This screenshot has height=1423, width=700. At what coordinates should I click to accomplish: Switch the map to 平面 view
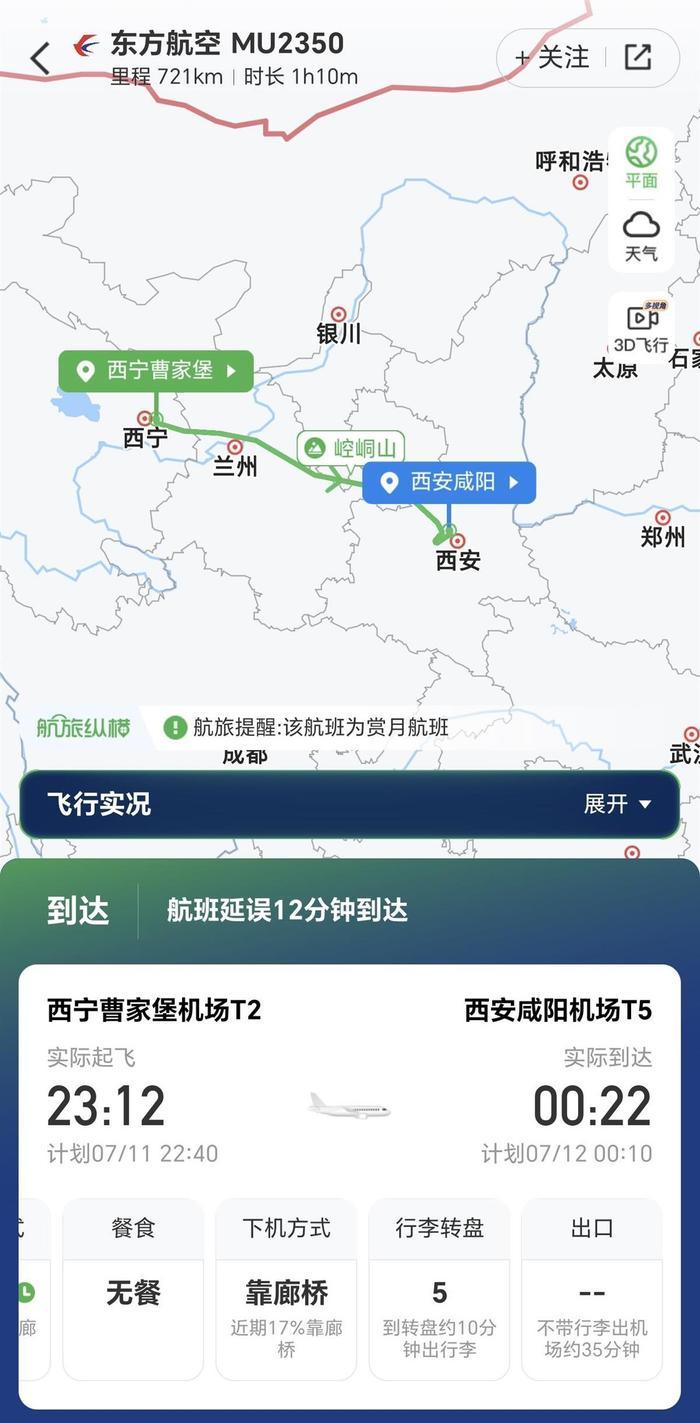coord(641,162)
